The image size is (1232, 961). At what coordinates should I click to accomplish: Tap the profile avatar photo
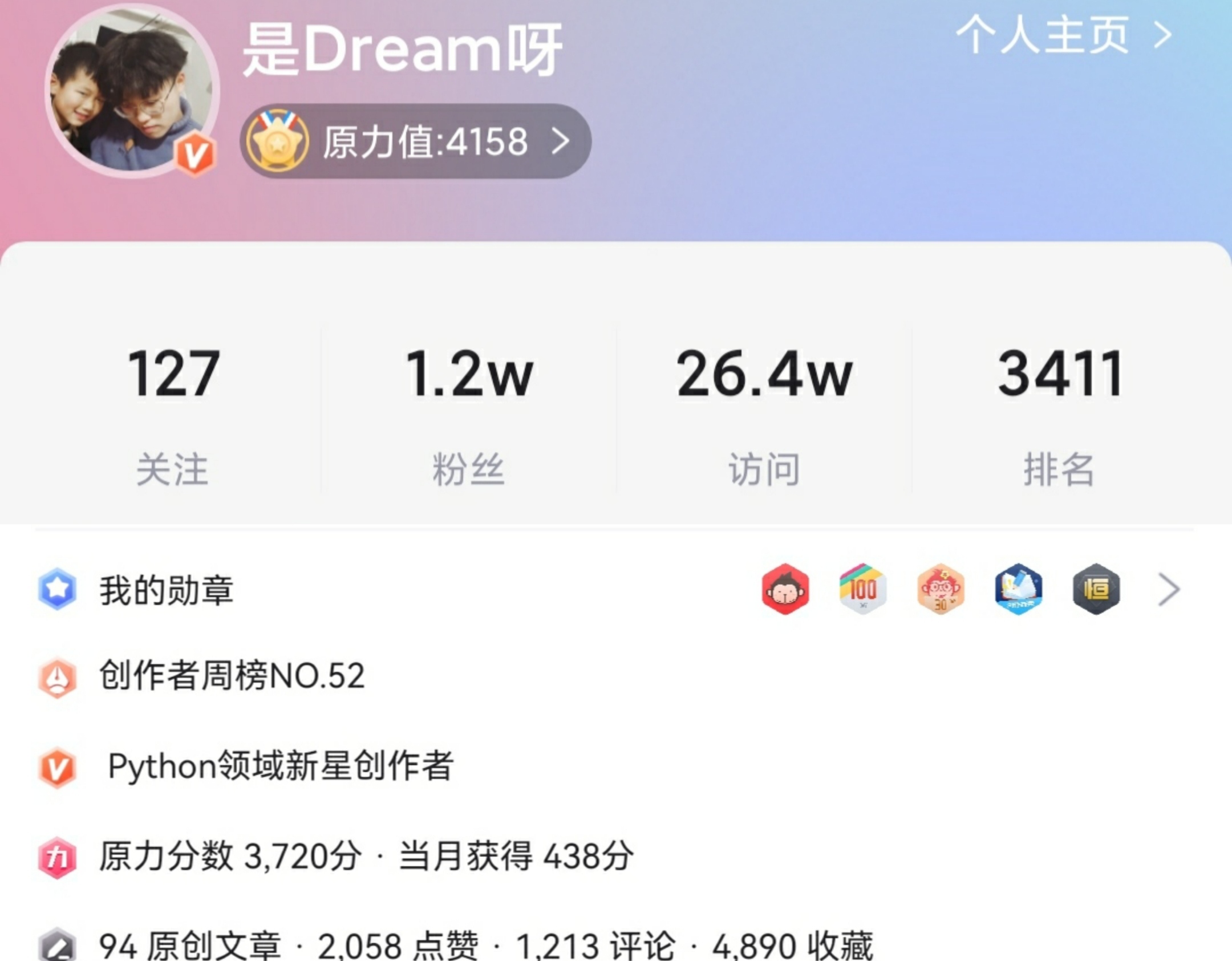click(132, 91)
